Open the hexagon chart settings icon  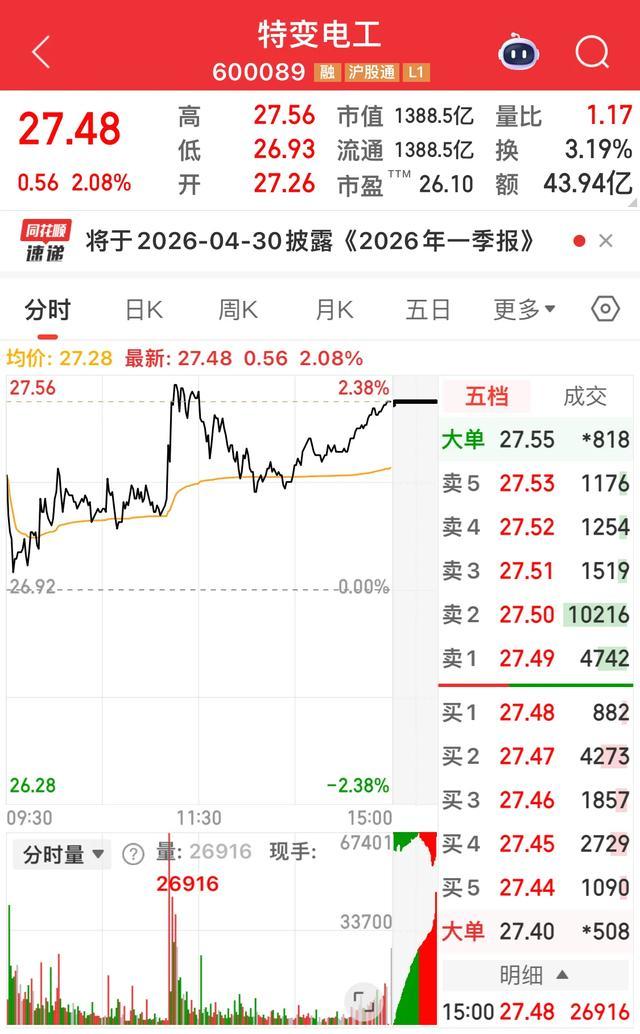605,308
